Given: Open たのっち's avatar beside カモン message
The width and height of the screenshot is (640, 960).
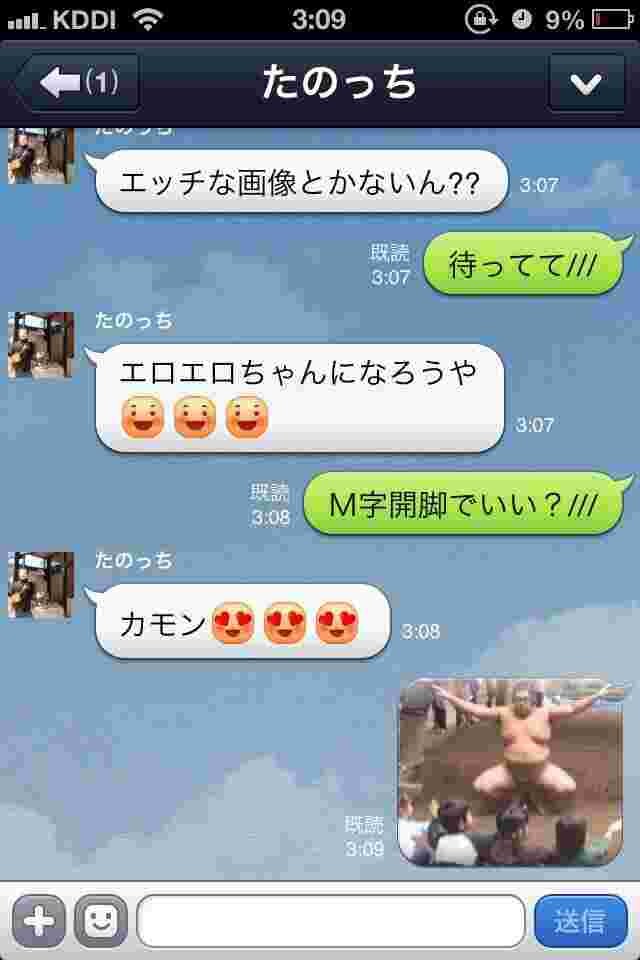Looking at the screenshot, I should (x=41, y=585).
